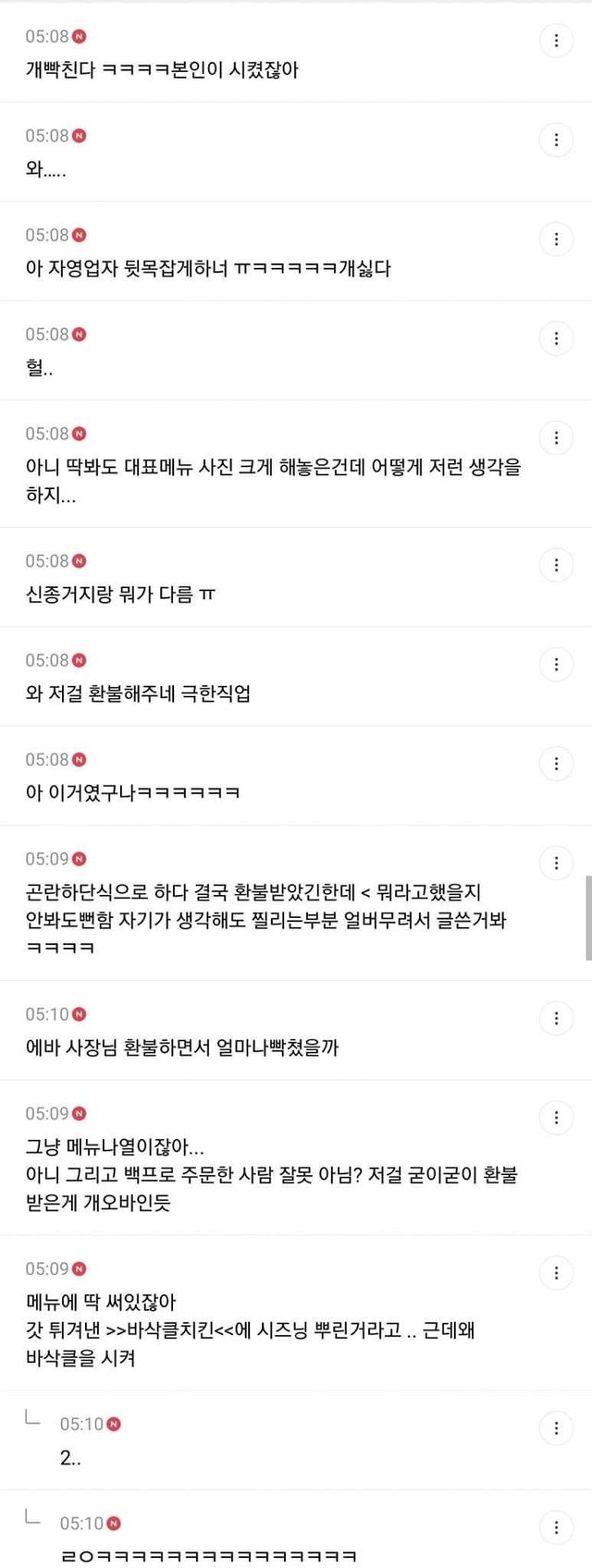
Task: Open the three-dot menu for the '와 저걸 환불해주네' comment
Action: pos(556,665)
